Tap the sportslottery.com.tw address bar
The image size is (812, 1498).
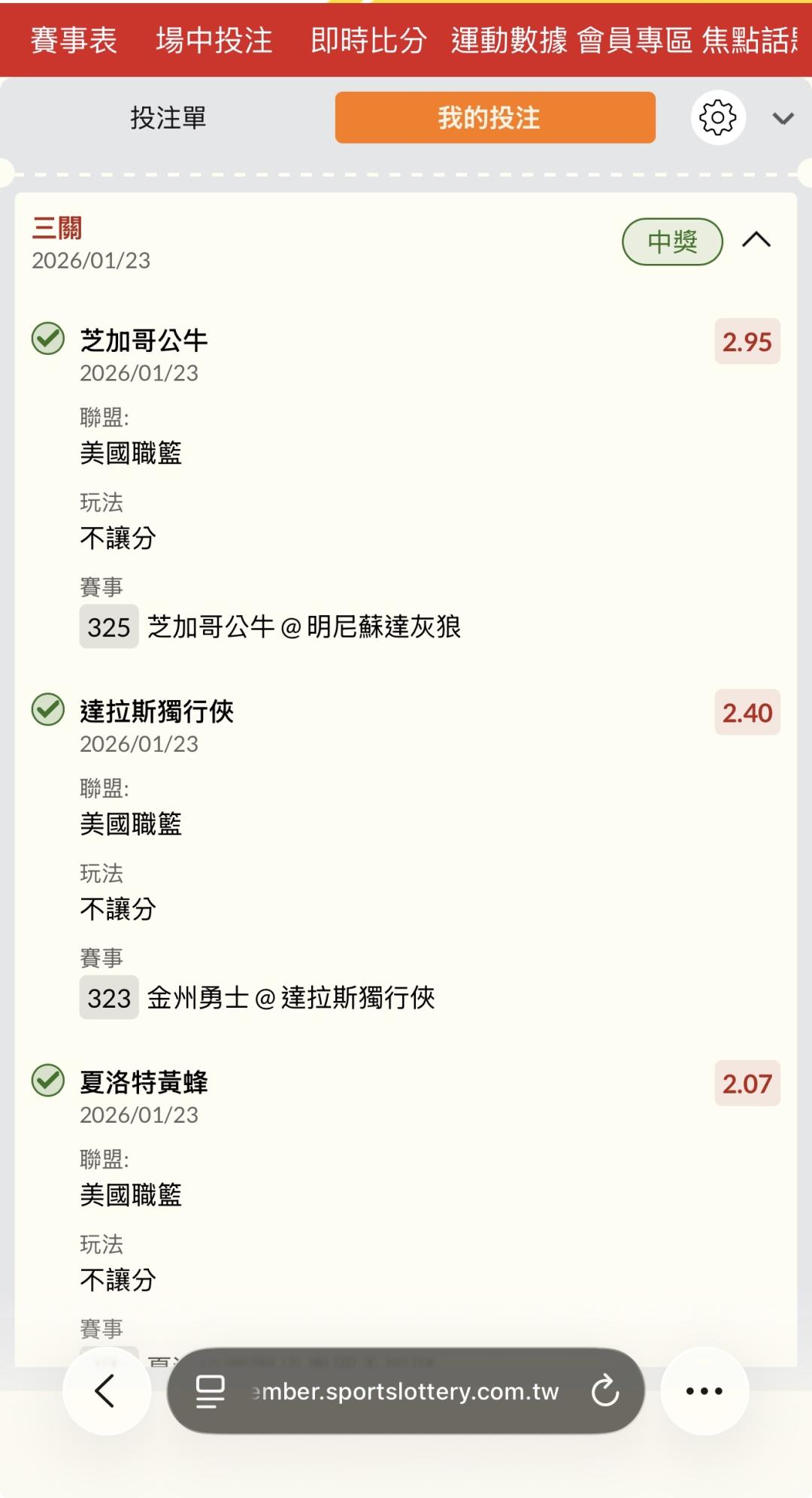click(x=406, y=1391)
